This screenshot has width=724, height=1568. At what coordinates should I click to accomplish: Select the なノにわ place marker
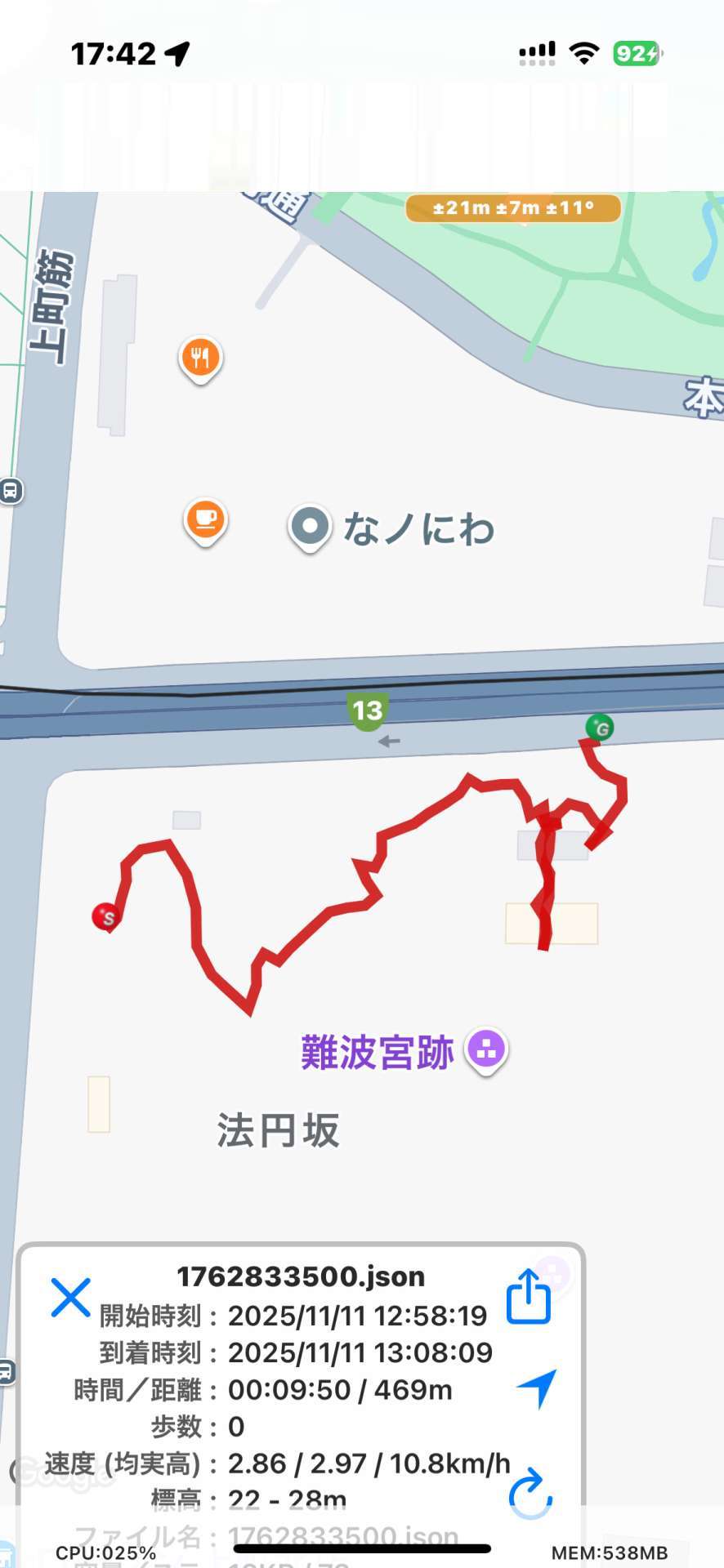310,527
